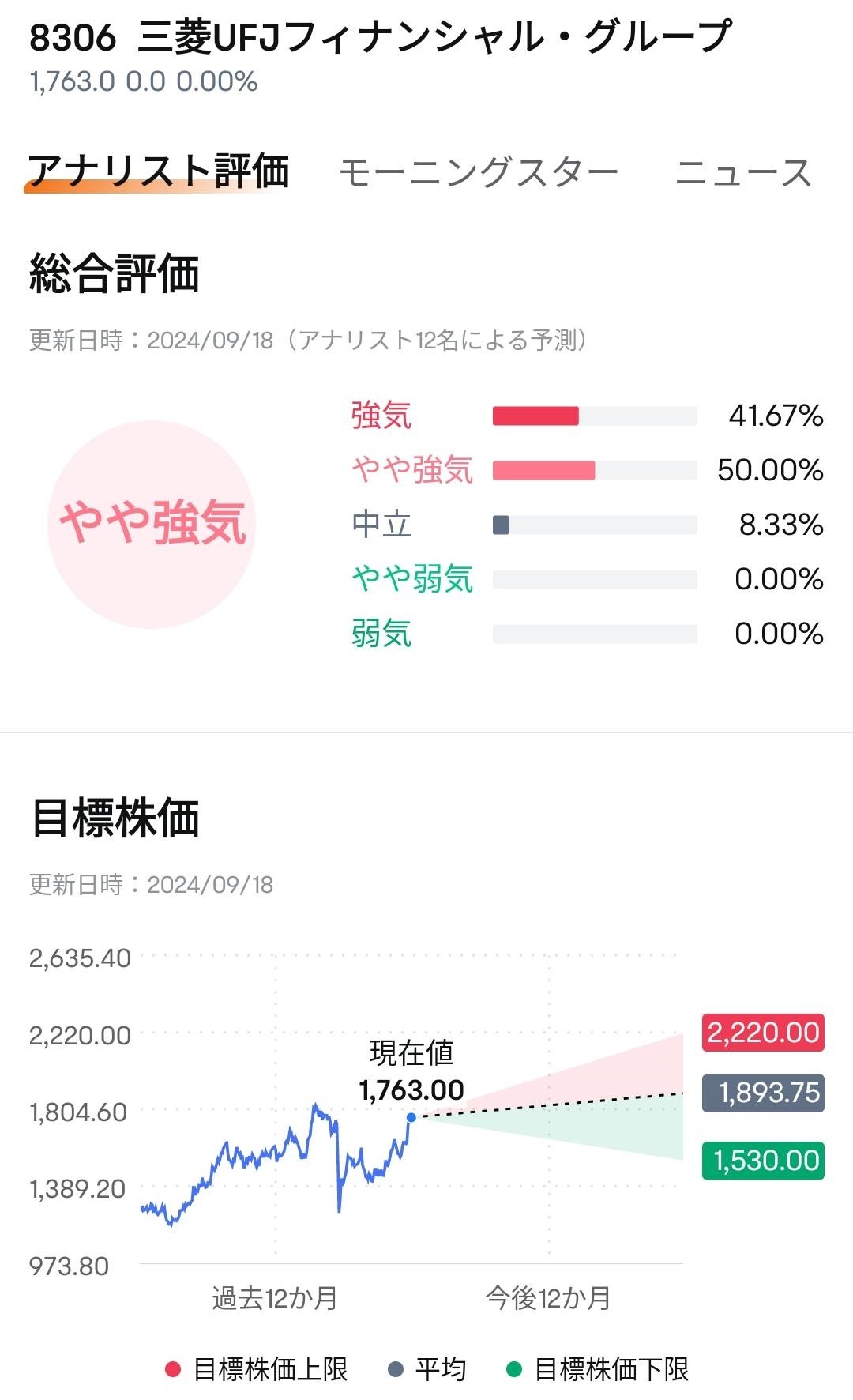The width and height of the screenshot is (853, 1400).
Task: Select the アナリスト評価 tab
Action: (x=159, y=171)
